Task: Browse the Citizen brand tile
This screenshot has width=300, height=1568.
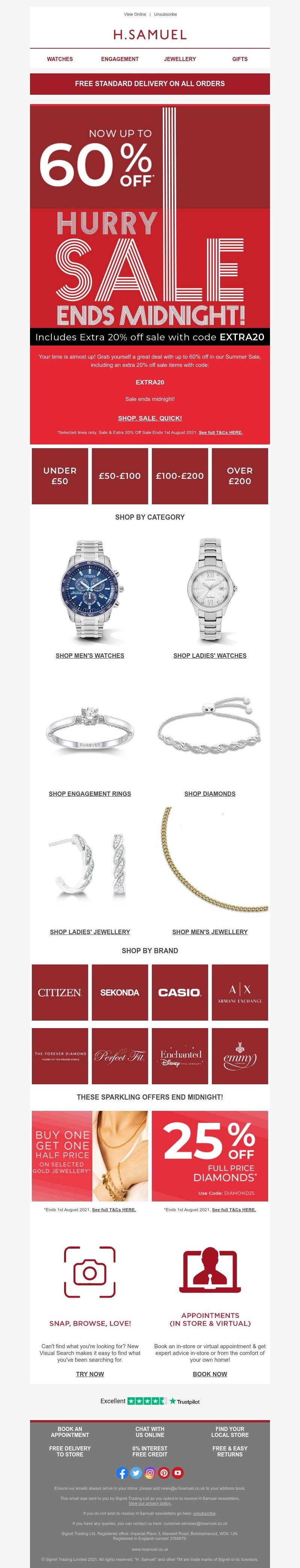Action: (x=60, y=992)
